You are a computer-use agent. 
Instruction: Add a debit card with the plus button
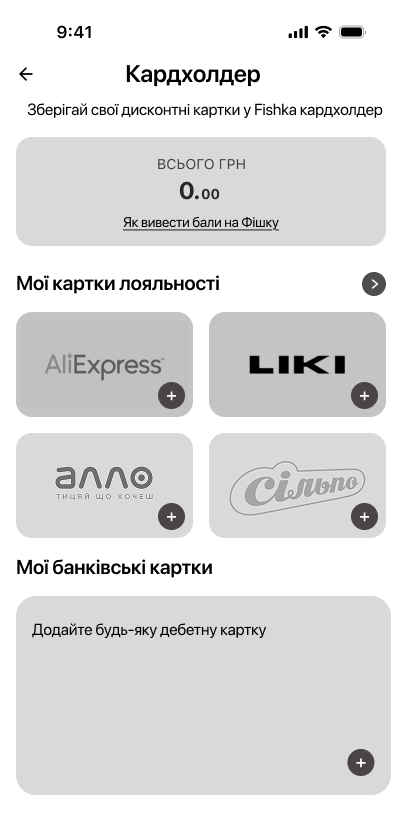click(361, 763)
